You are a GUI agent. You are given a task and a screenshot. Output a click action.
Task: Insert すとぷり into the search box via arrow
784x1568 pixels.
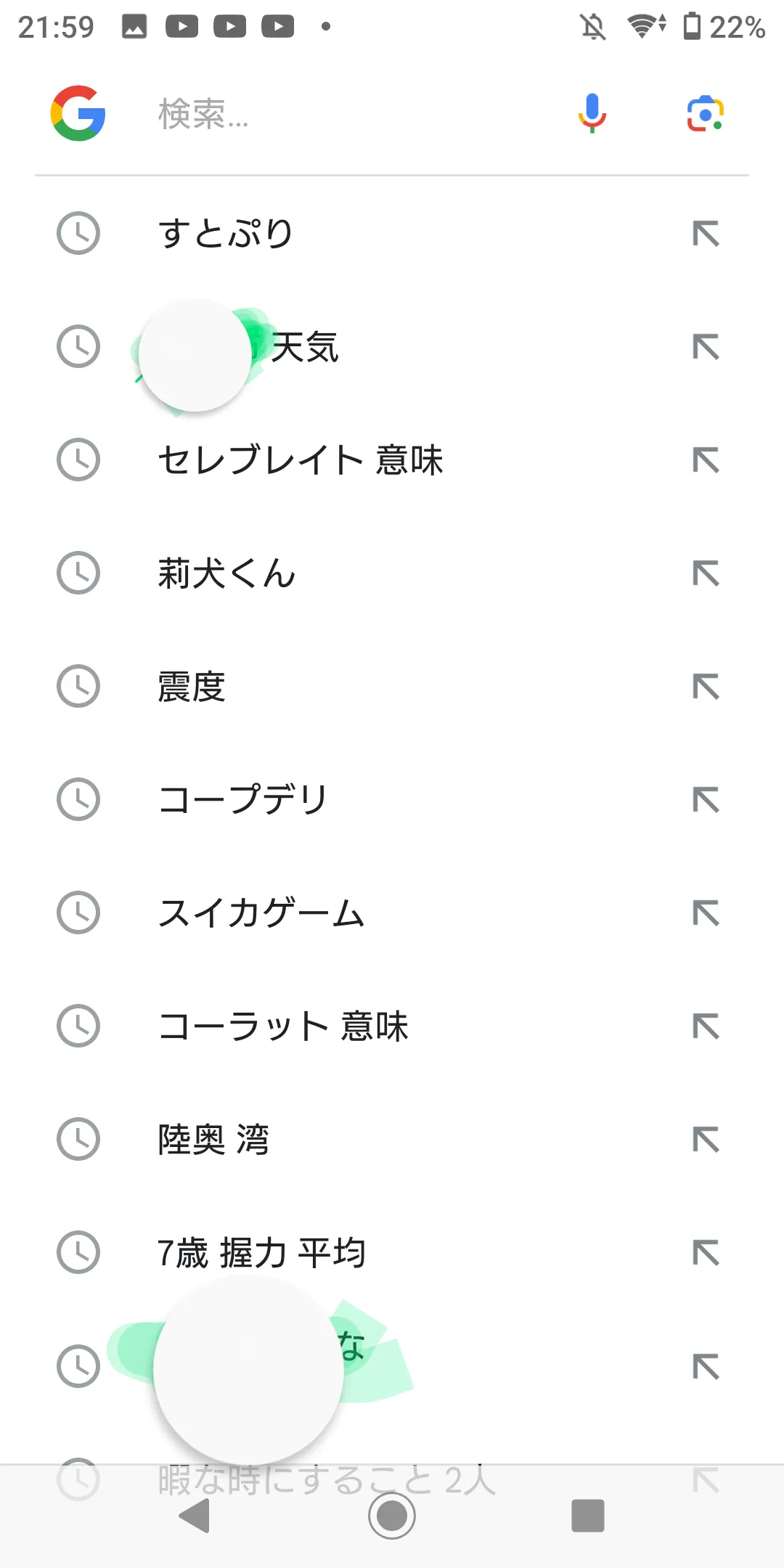[x=706, y=234]
